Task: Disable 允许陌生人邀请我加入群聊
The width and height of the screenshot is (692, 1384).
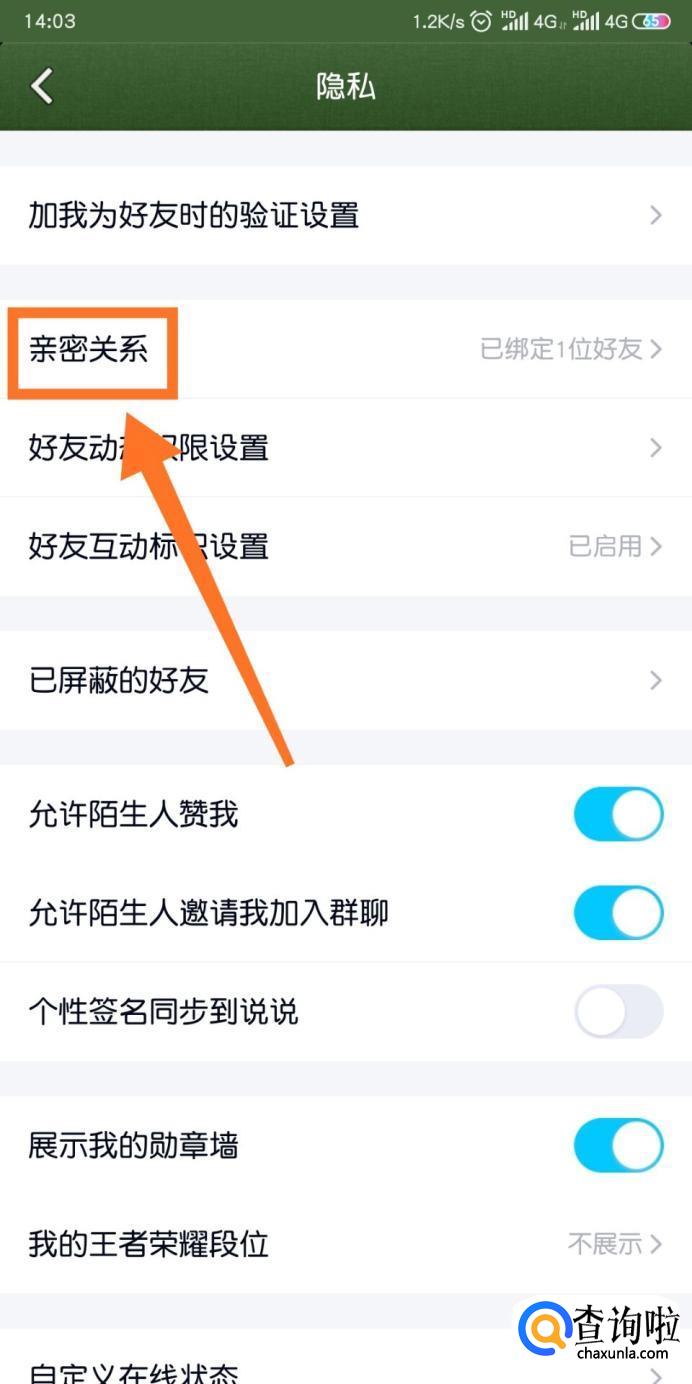Action: pyautogui.click(x=618, y=912)
